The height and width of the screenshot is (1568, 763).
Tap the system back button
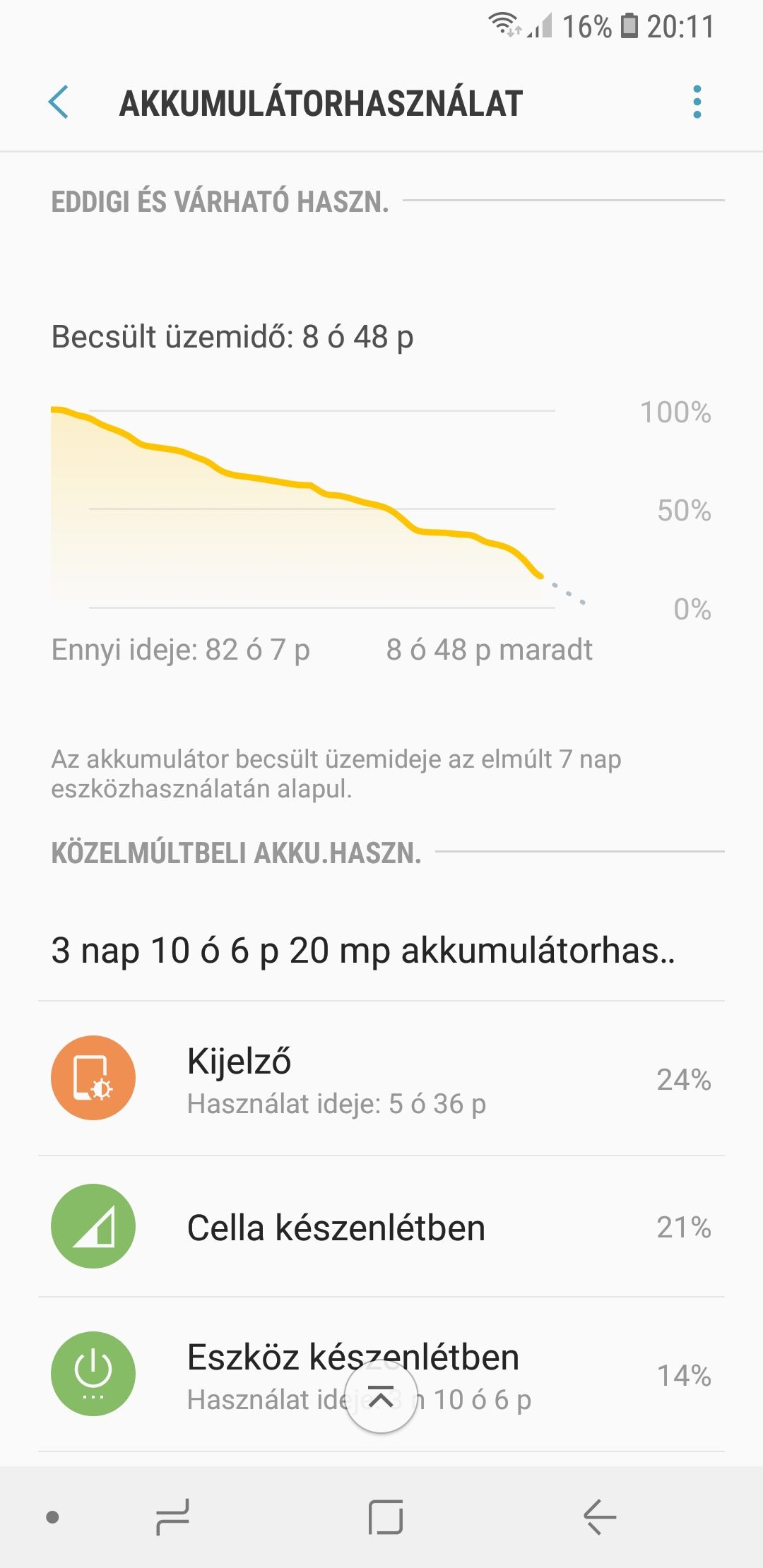coord(600,1517)
